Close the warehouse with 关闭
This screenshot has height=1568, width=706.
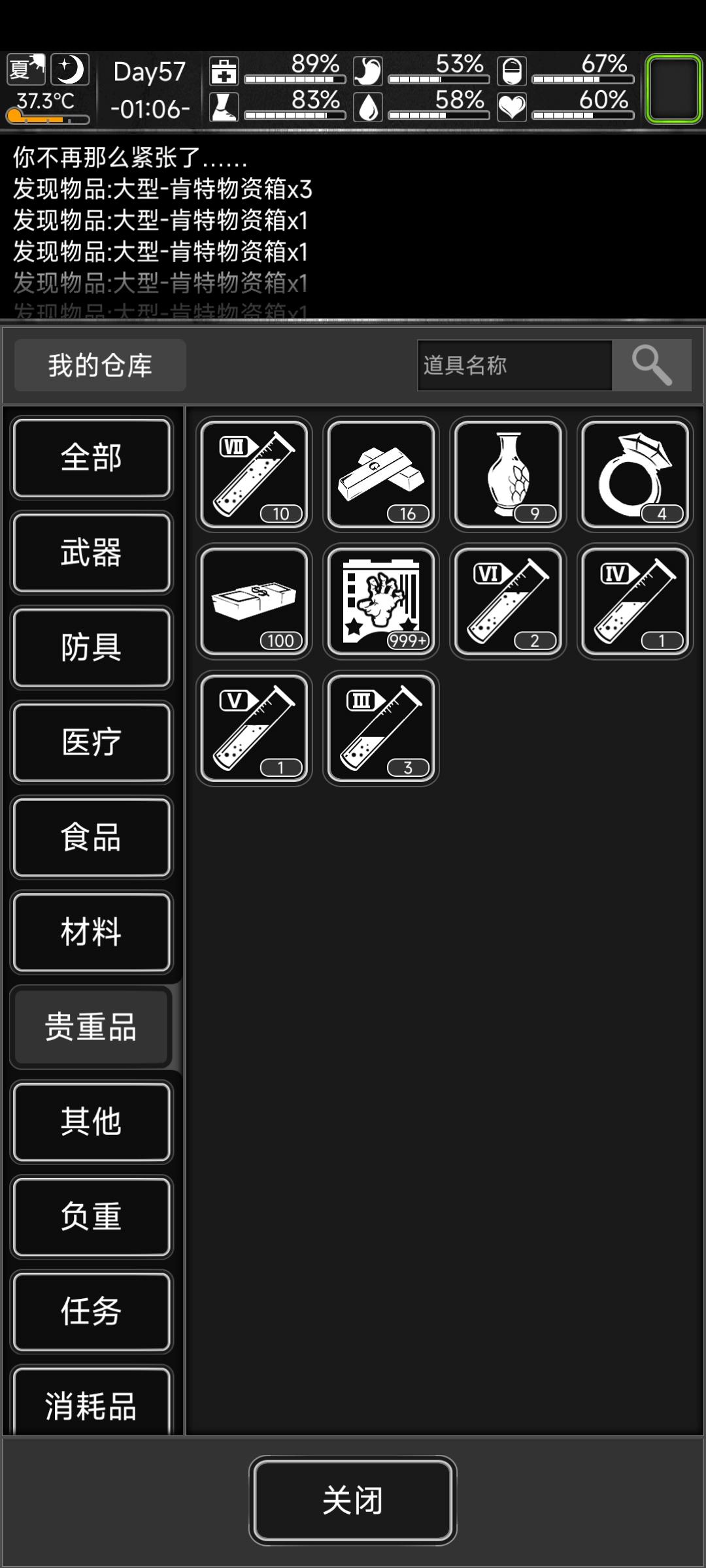click(x=353, y=1500)
